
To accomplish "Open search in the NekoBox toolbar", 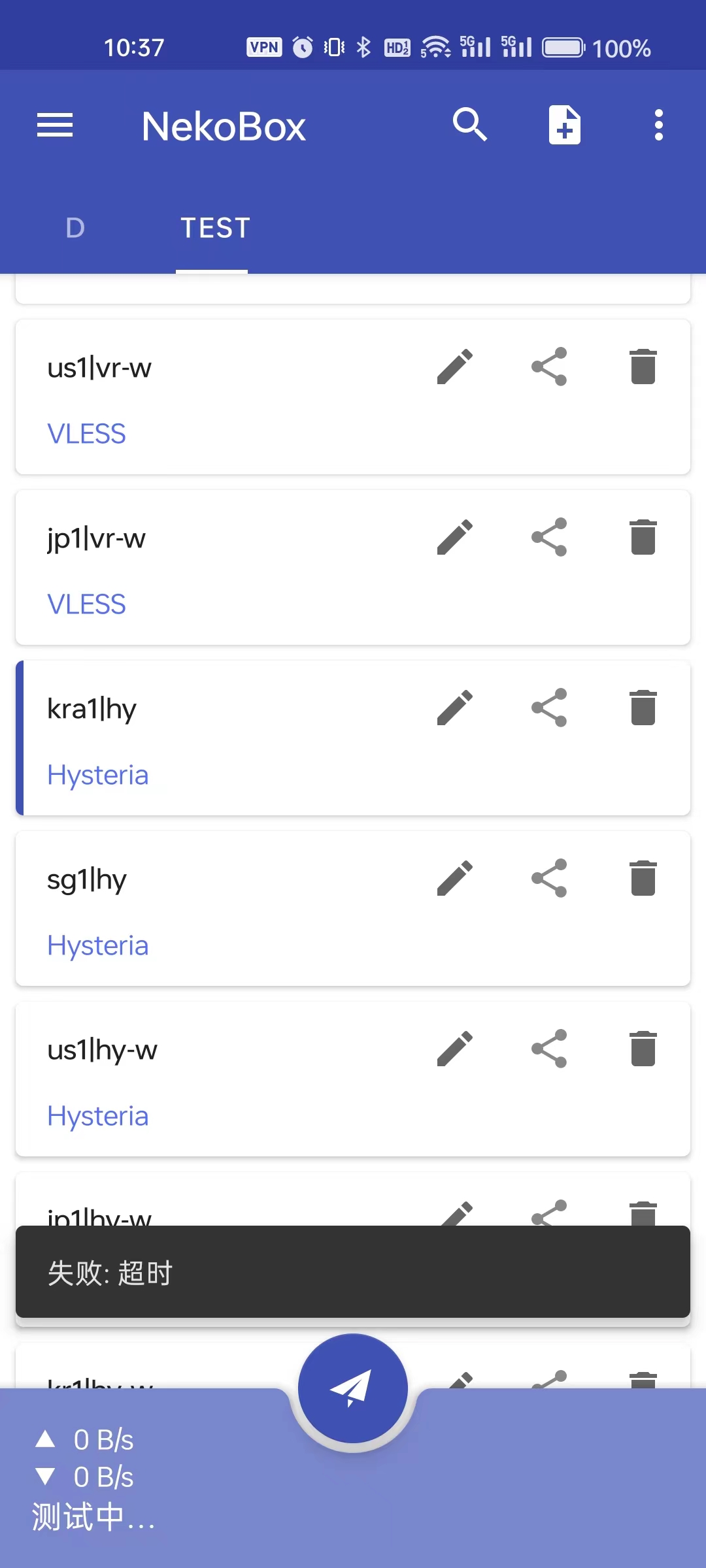I will pyautogui.click(x=470, y=124).
